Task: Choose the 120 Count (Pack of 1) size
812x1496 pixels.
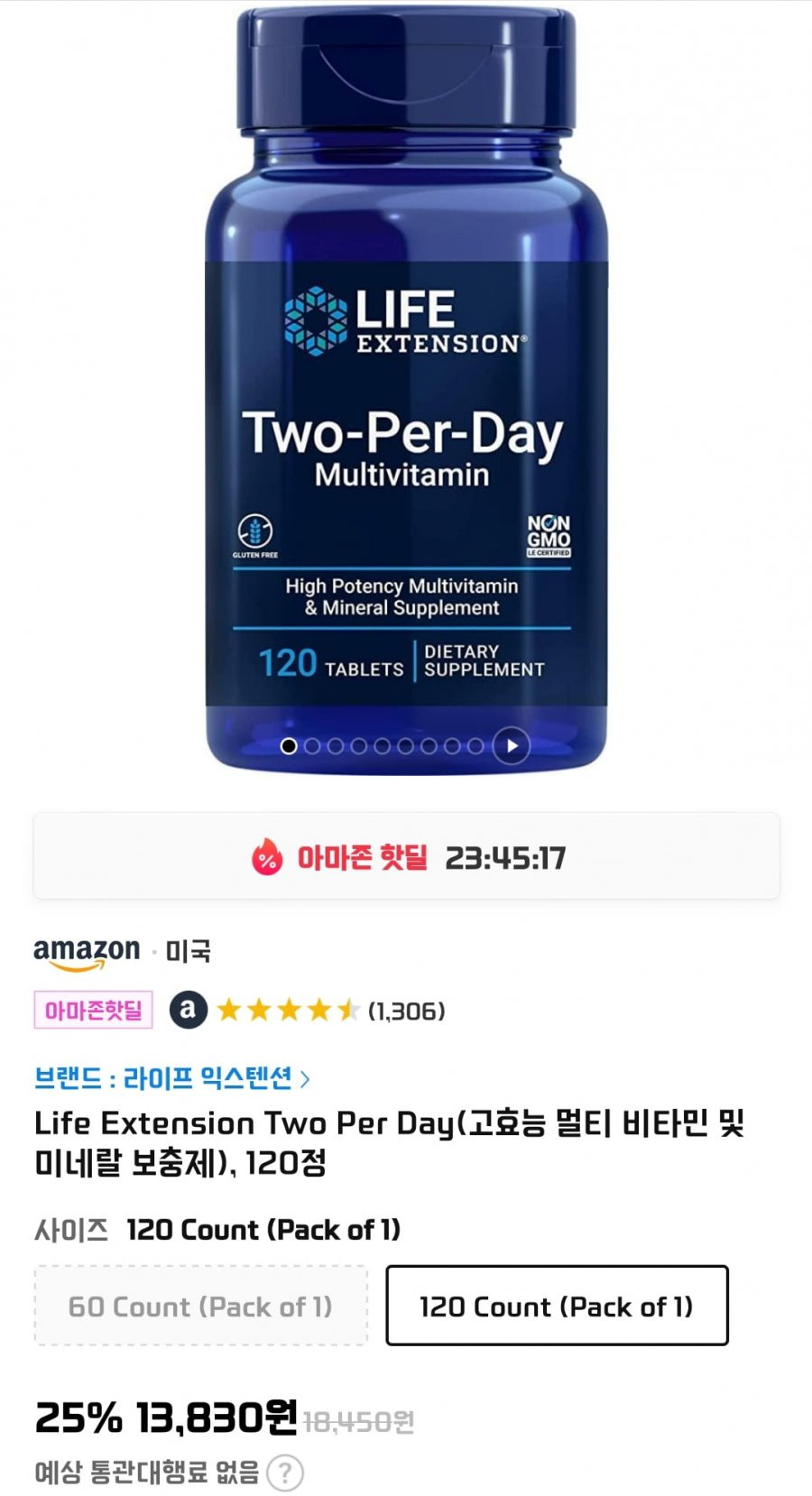Action: click(x=557, y=1306)
